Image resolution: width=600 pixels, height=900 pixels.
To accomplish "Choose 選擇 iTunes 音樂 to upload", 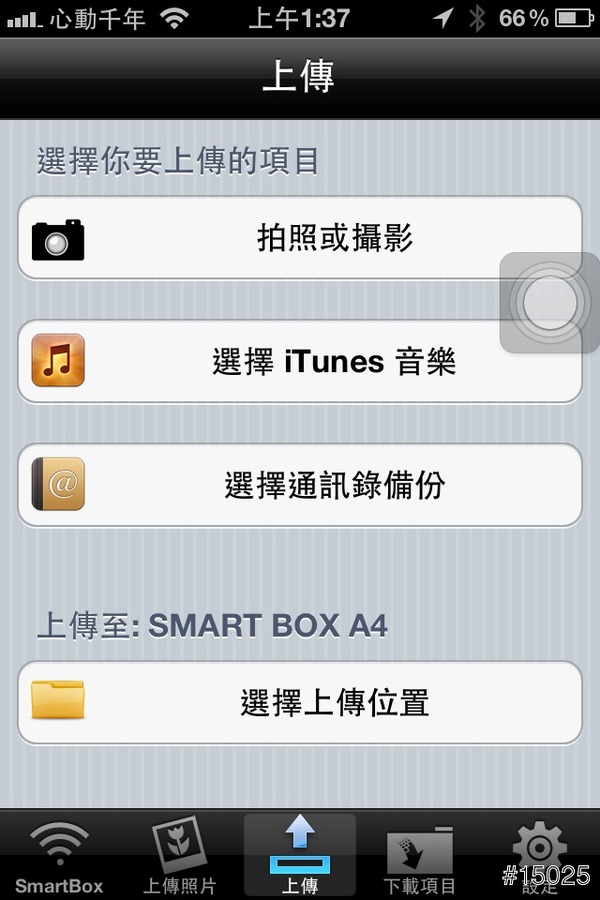I will coord(300,361).
